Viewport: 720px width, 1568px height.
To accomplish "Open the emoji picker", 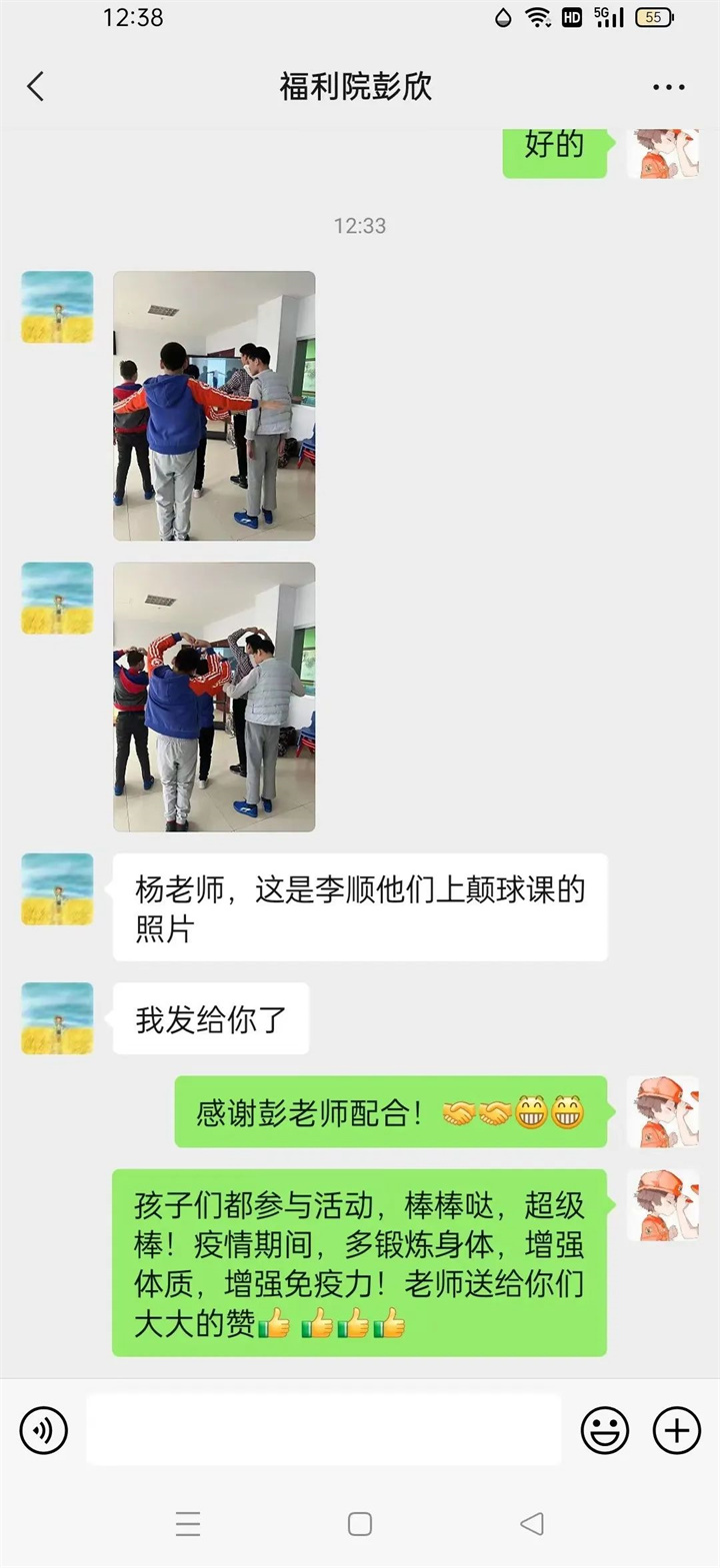I will [605, 1430].
